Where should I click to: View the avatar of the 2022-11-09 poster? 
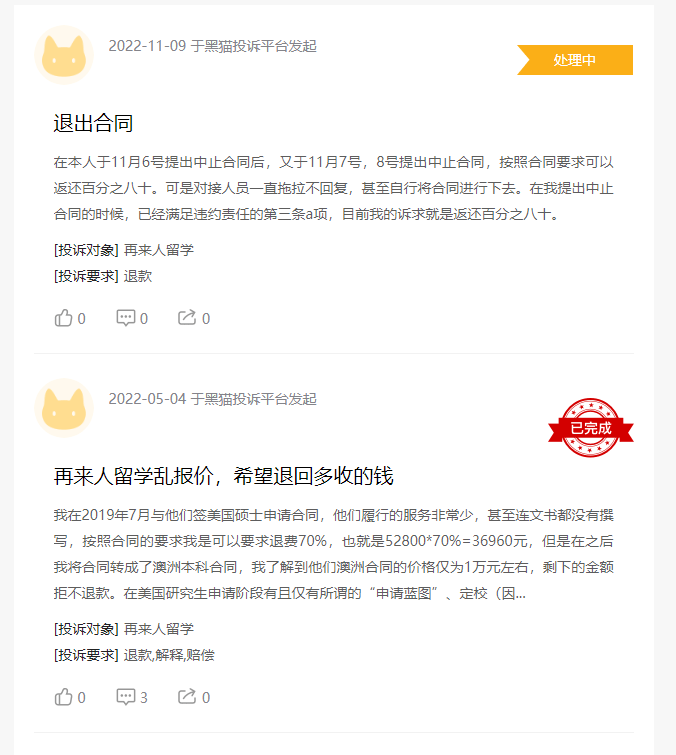63,56
